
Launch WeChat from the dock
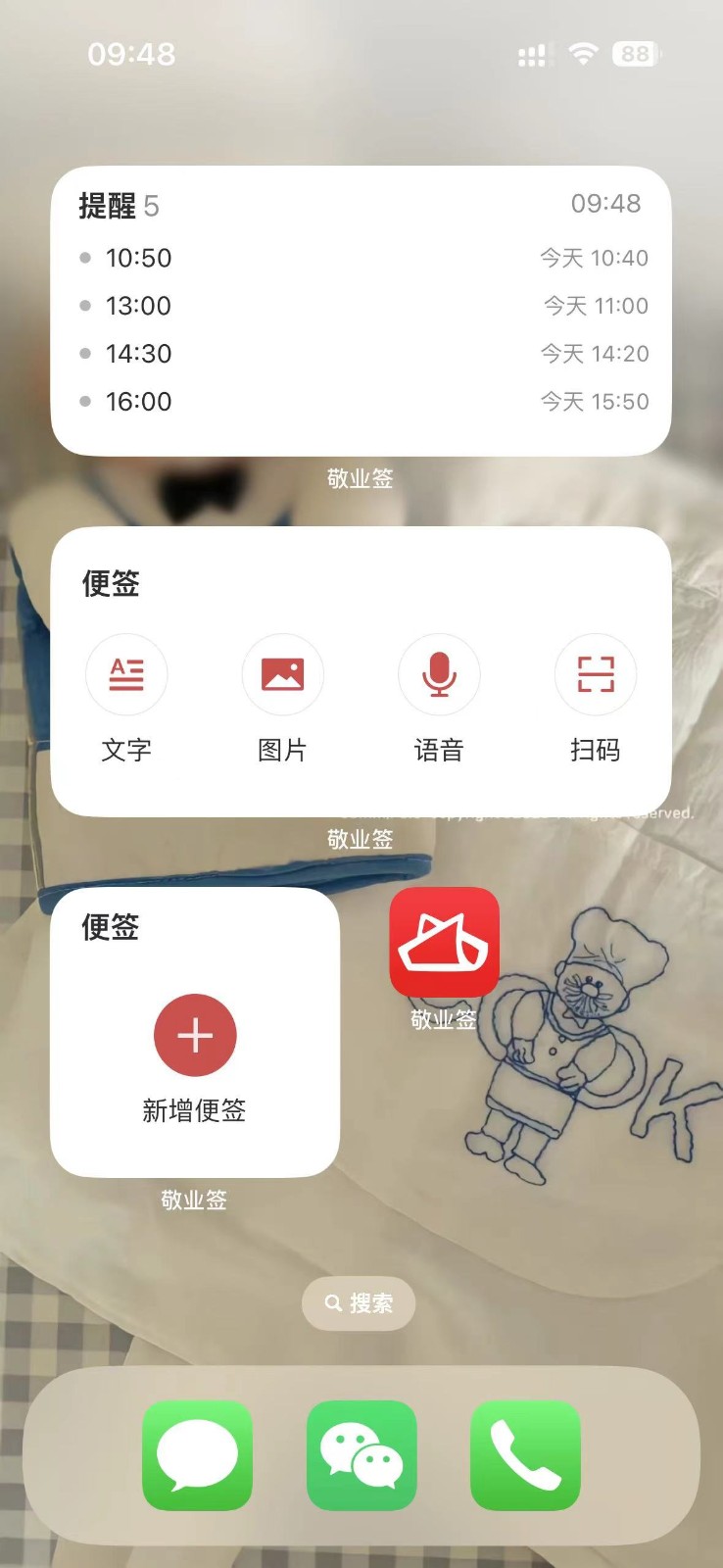[361, 1455]
